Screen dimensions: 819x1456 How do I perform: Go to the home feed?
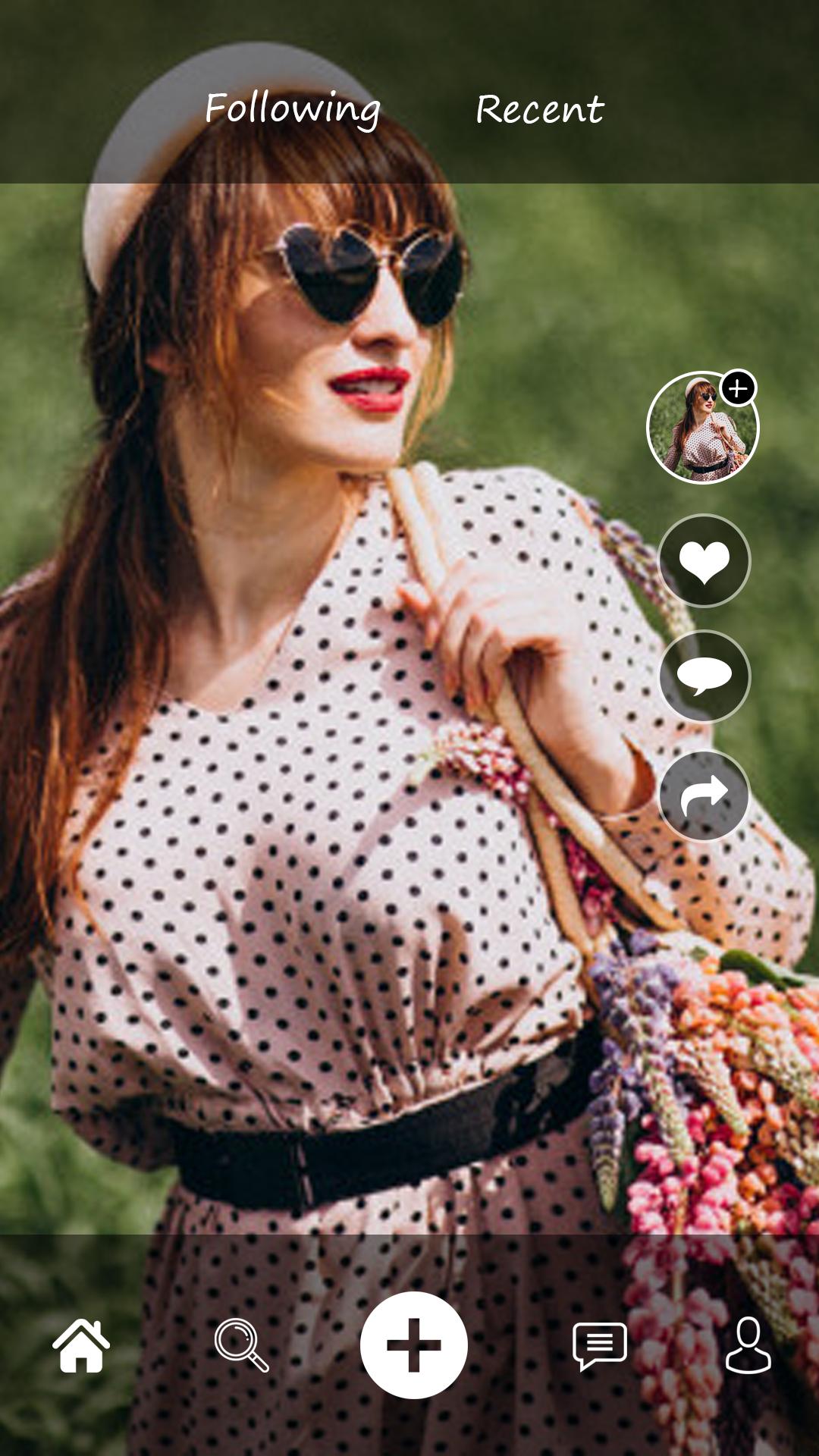(x=81, y=1345)
